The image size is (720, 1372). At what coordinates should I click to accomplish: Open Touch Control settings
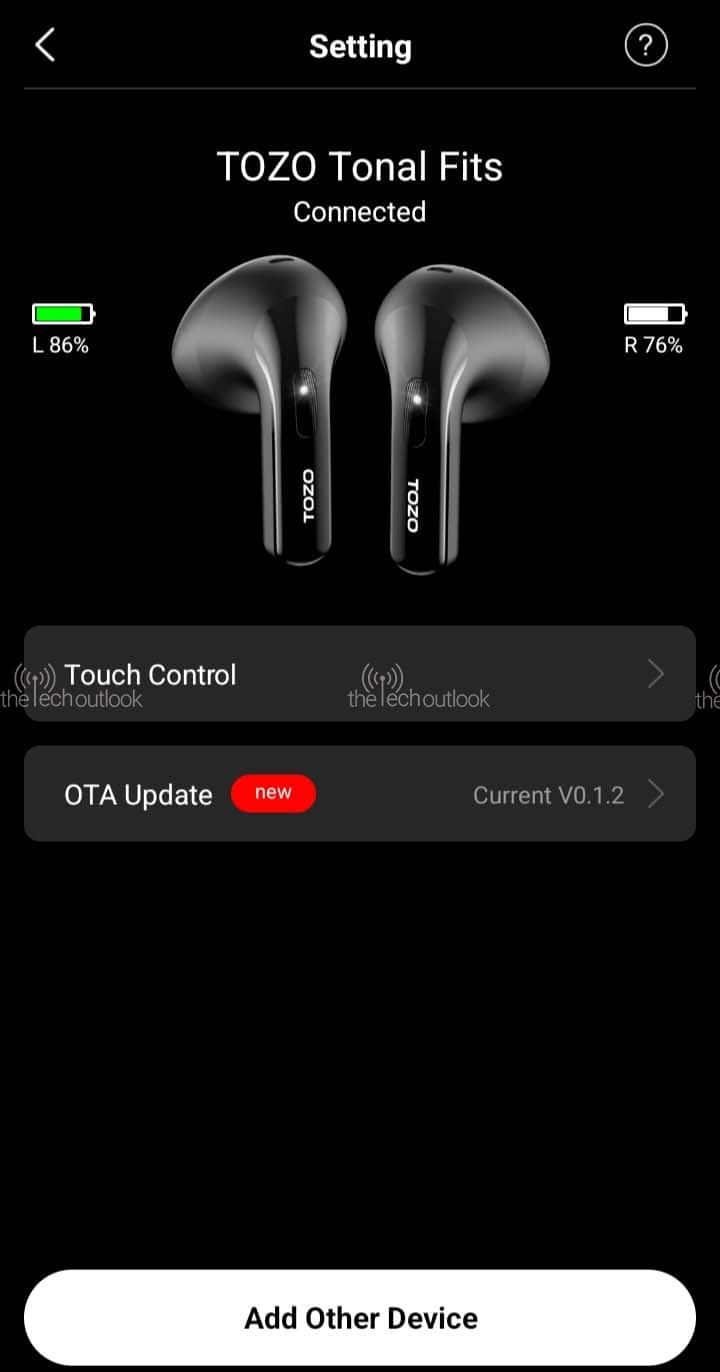359,674
